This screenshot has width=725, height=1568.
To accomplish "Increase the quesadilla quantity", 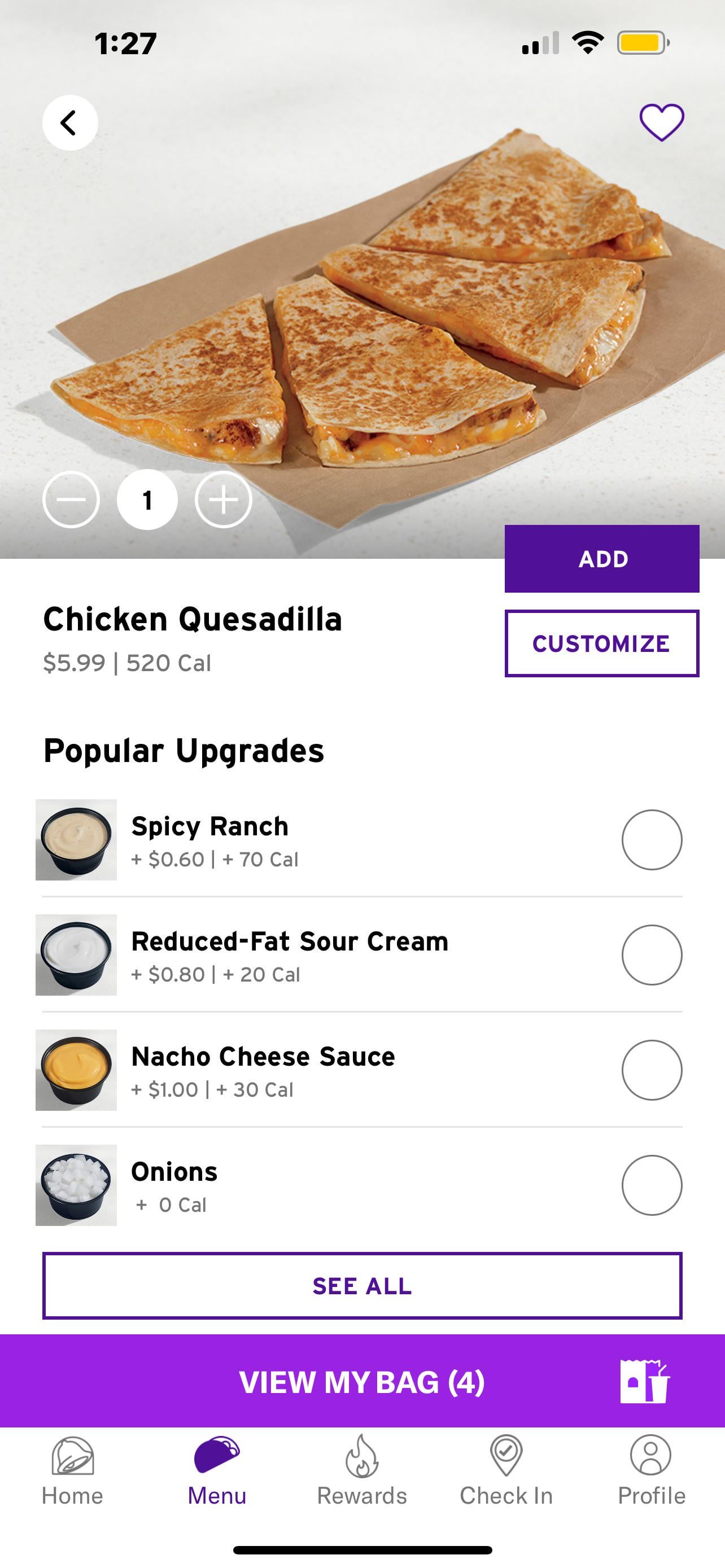I will (x=224, y=500).
